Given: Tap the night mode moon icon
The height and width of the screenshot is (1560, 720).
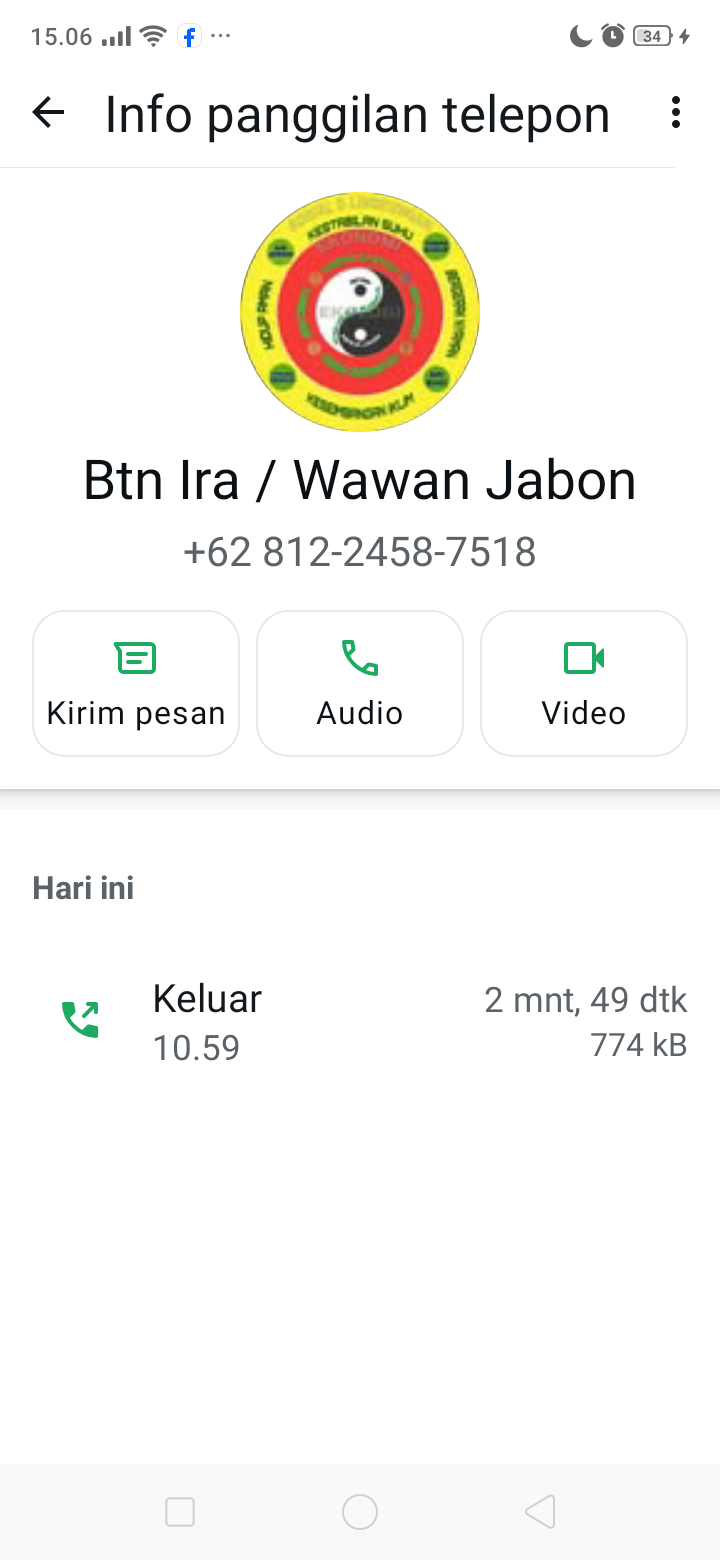Looking at the screenshot, I should pos(579,35).
